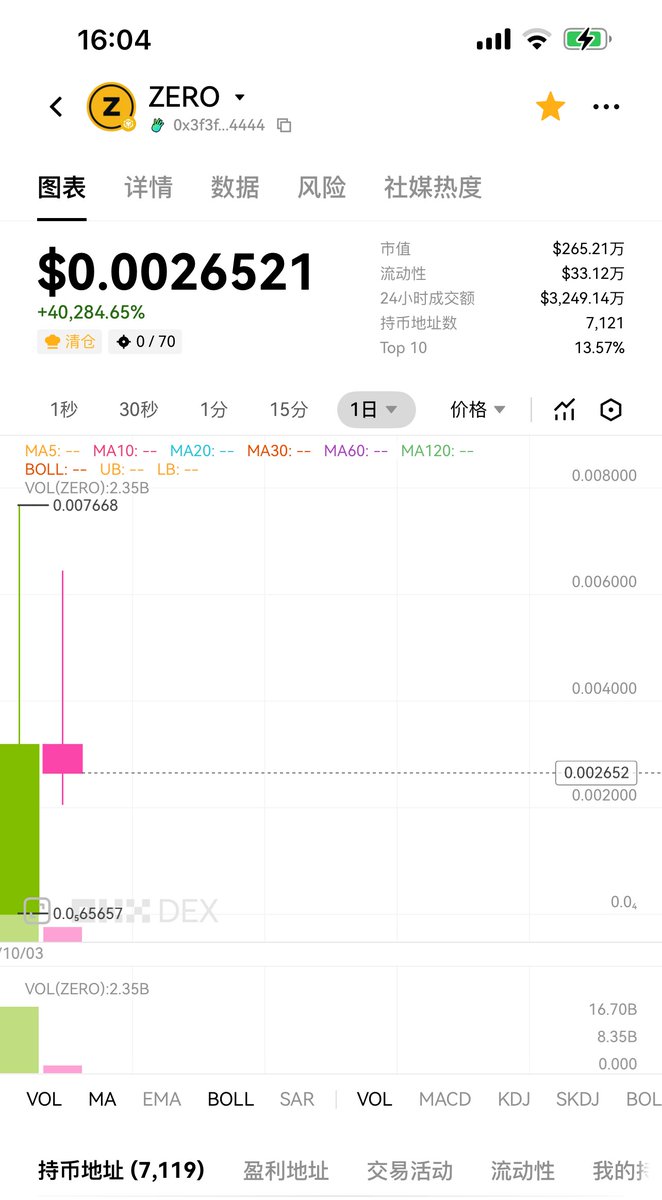Select the 1秒 chart interval
This screenshot has width=662, height=1200.
click(64, 409)
